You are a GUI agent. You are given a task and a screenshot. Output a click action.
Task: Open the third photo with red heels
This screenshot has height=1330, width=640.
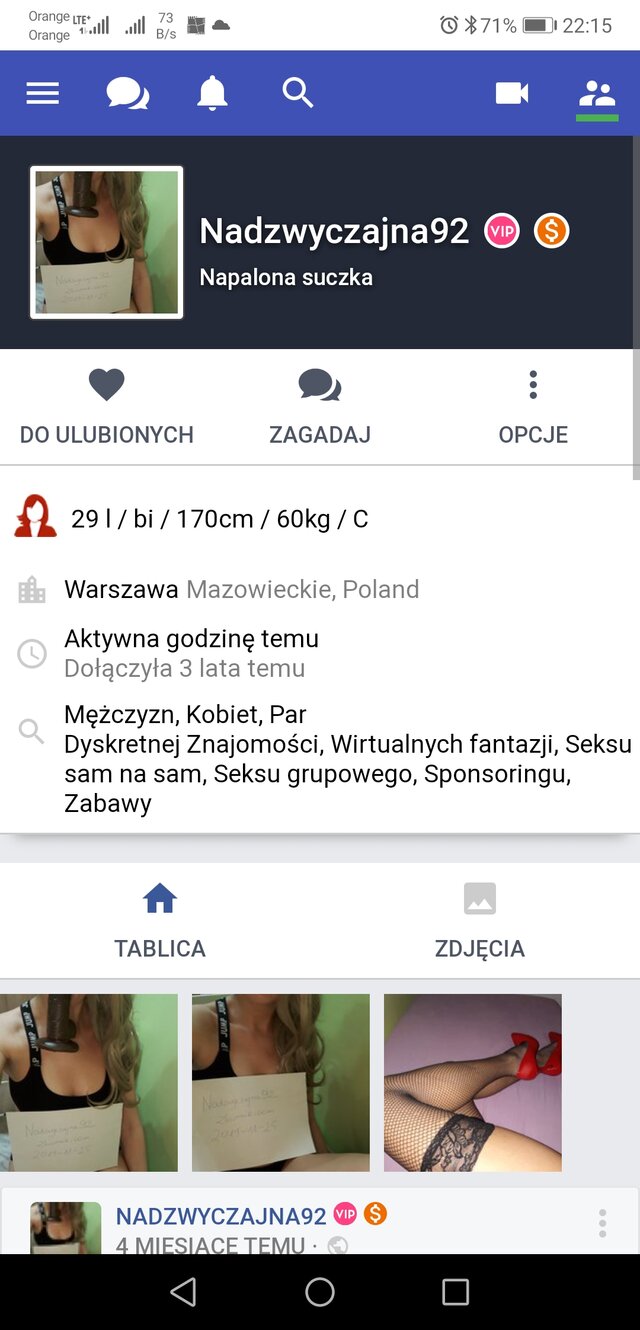point(473,1082)
